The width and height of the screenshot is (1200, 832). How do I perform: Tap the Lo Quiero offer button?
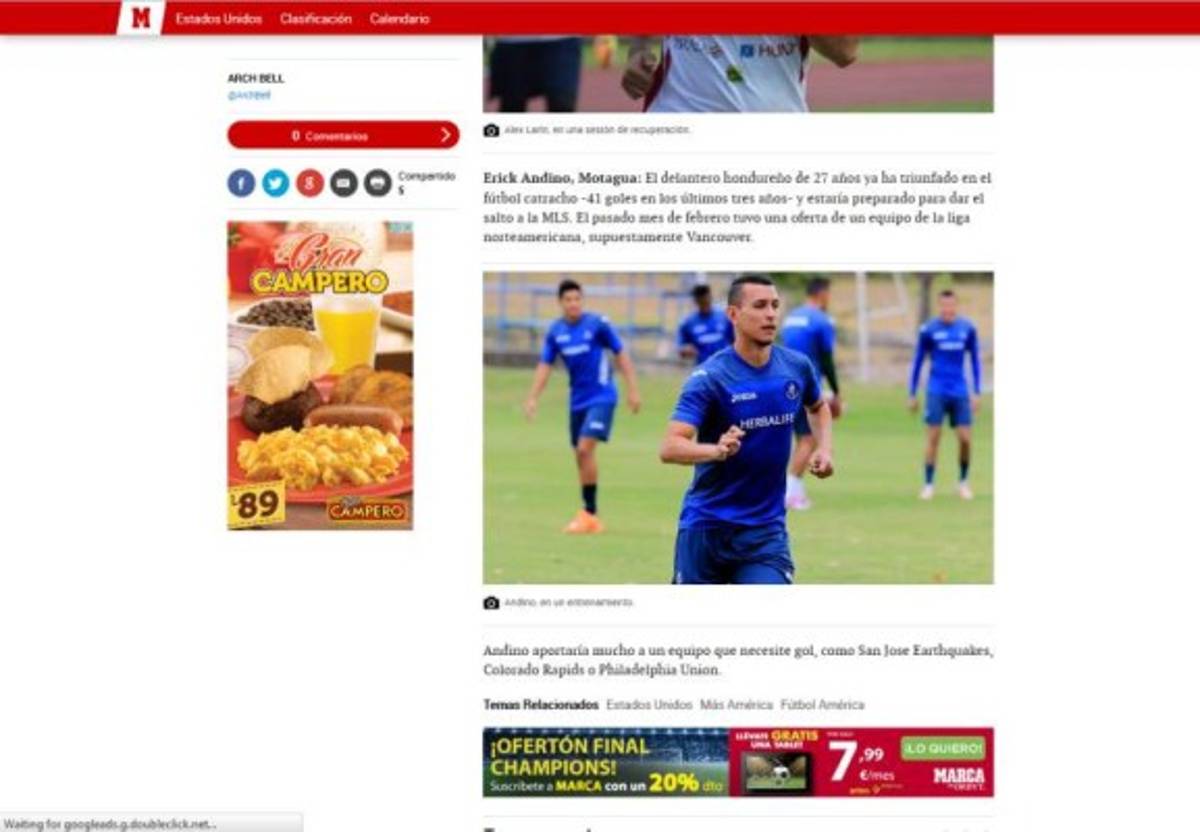click(x=943, y=748)
